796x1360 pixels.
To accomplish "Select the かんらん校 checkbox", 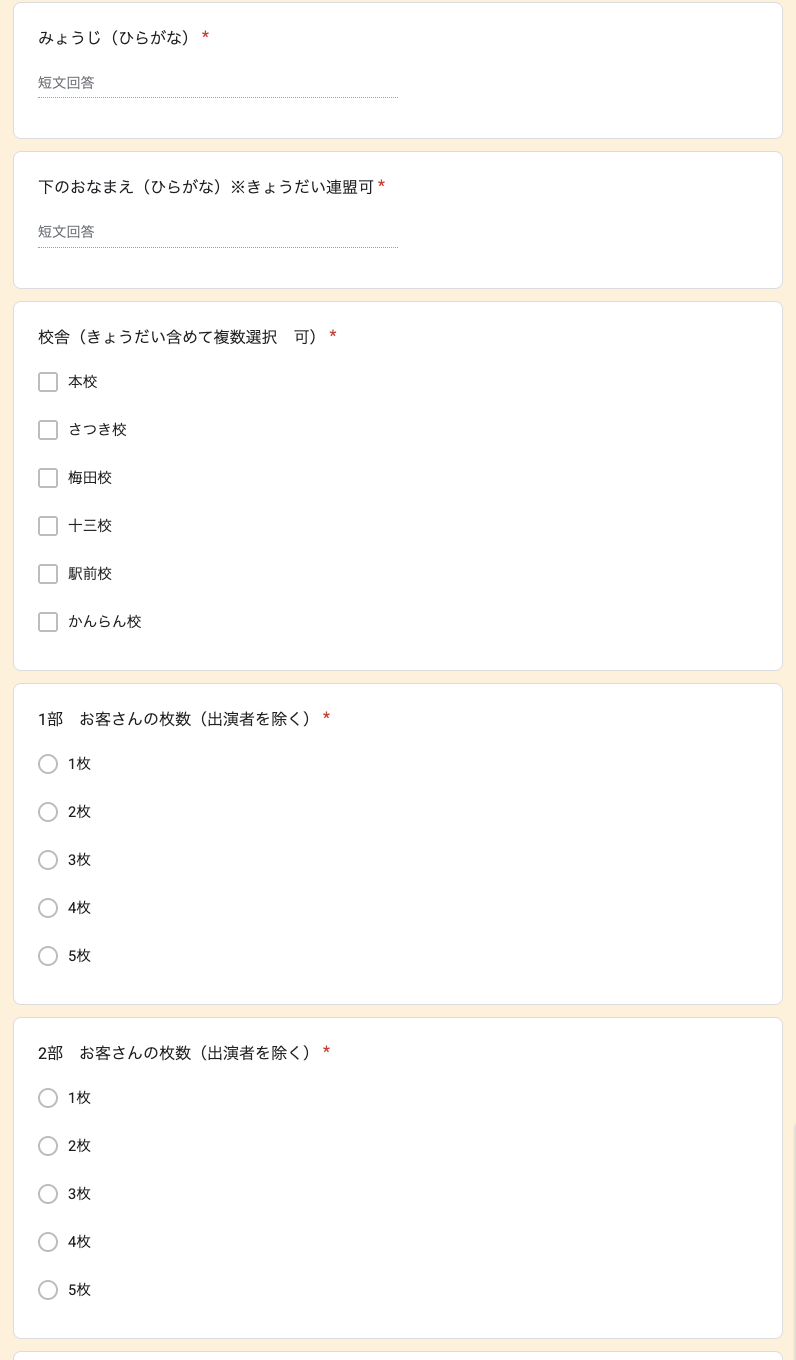I will (x=48, y=622).
